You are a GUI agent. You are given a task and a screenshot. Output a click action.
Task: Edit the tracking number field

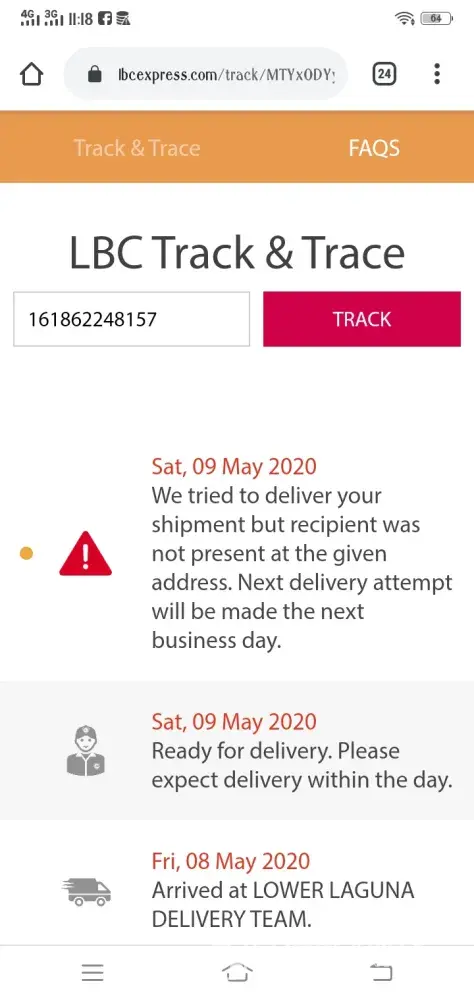click(x=131, y=319)
